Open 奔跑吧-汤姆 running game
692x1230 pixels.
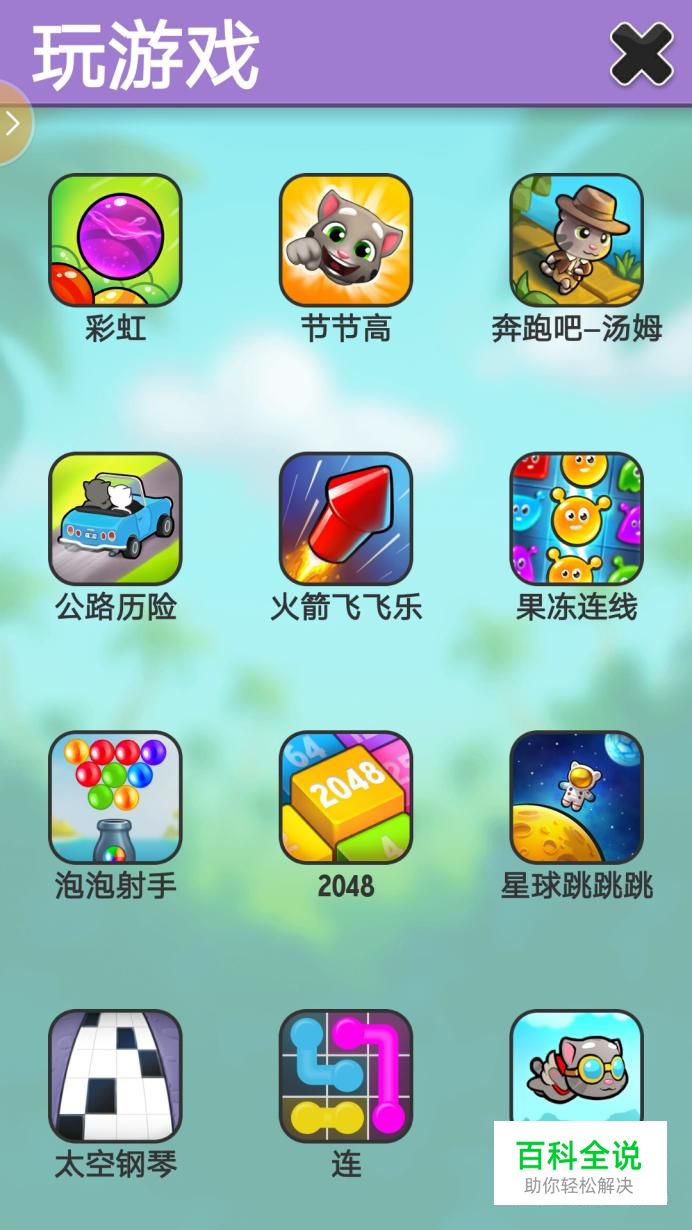pyautogui.click(x=577, y=240)
